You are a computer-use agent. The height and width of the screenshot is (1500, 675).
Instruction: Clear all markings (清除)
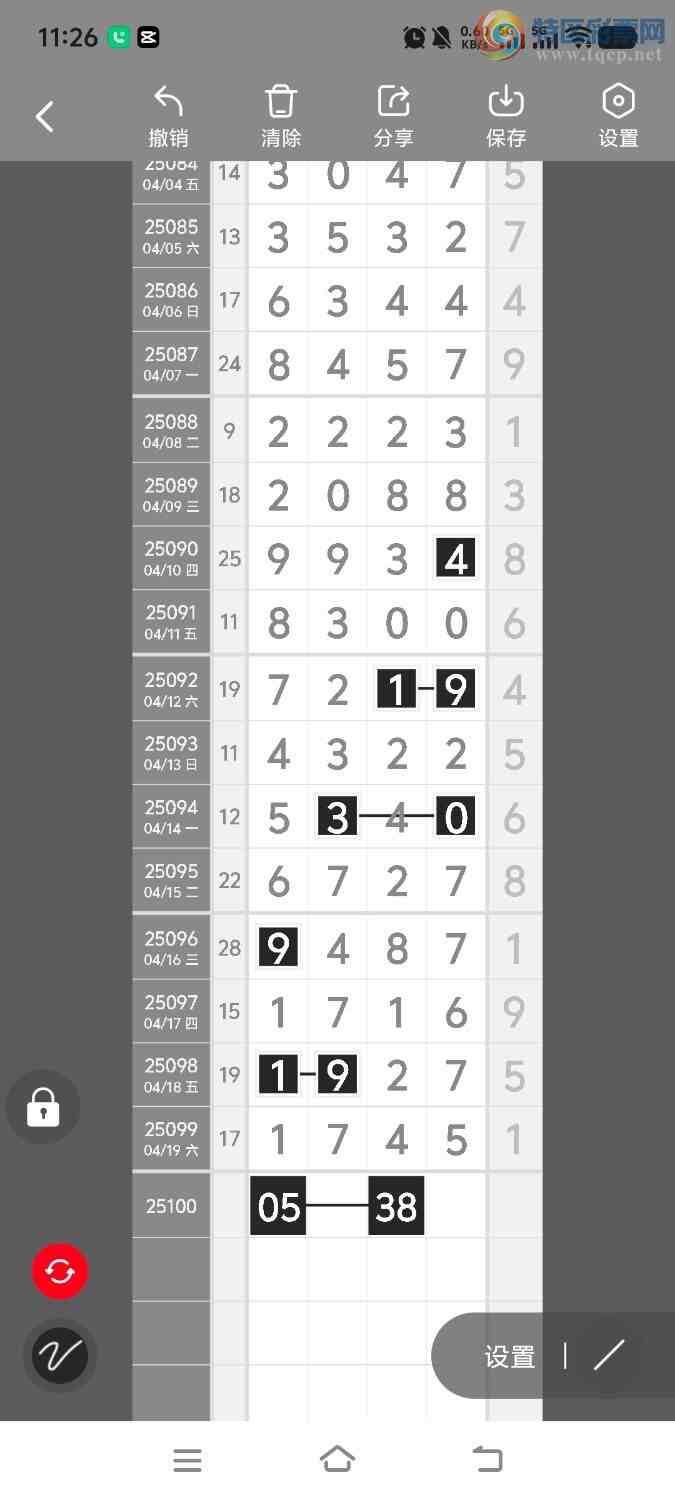click(x=281, y=117)
